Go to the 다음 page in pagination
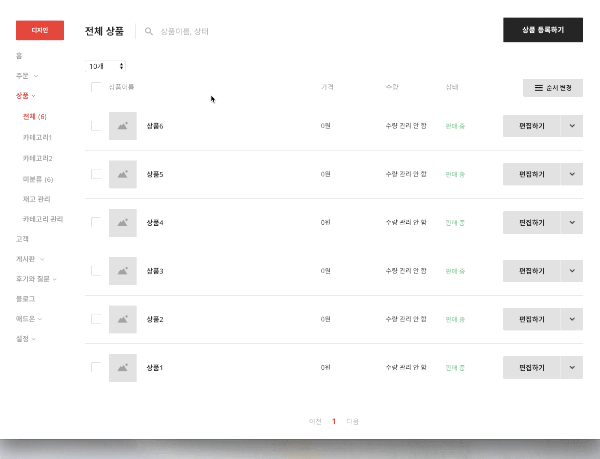This screenshot has width=600, height=459. click(x=352, y=421)
